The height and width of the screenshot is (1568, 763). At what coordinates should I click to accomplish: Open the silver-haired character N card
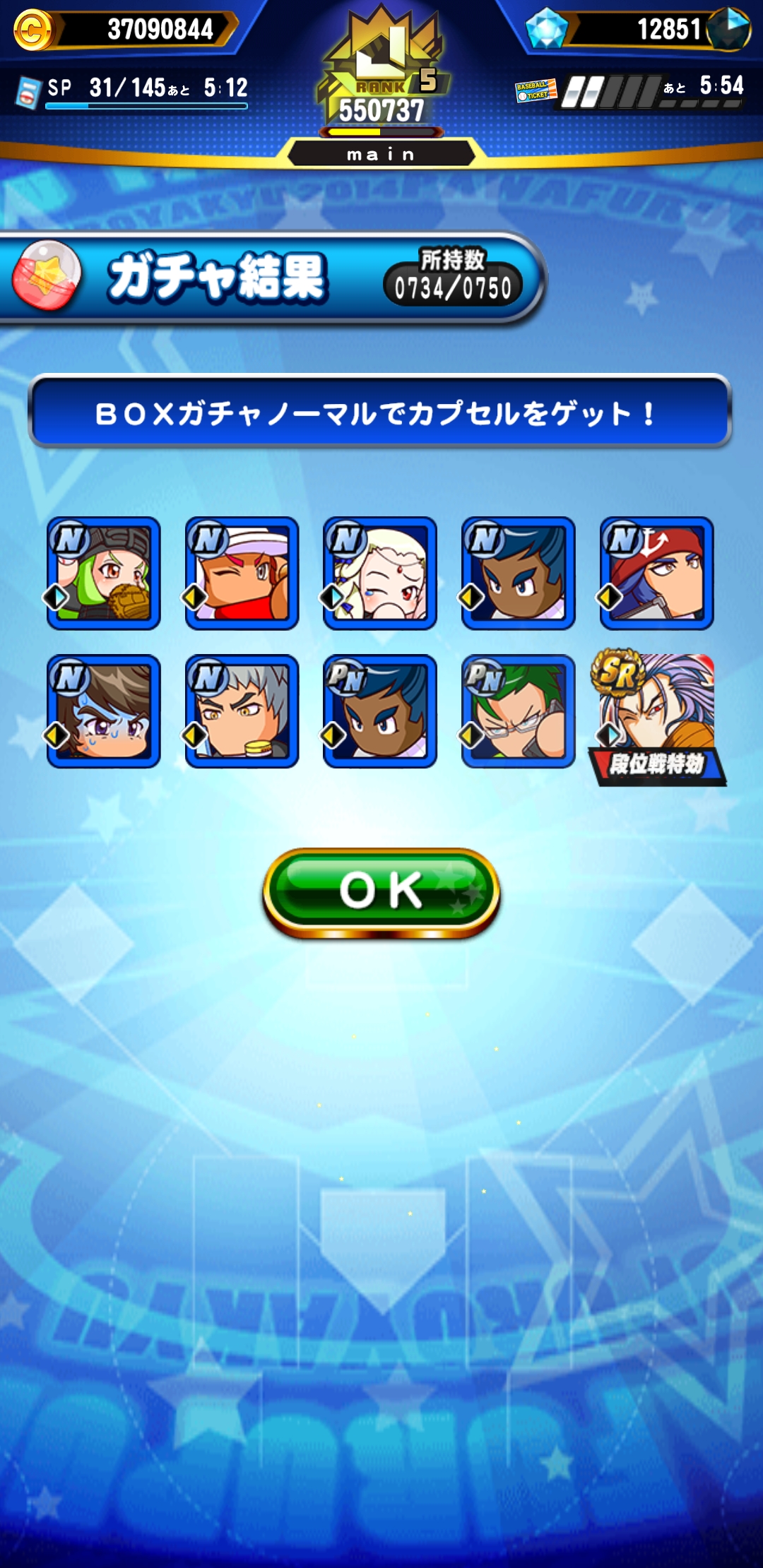242,711
